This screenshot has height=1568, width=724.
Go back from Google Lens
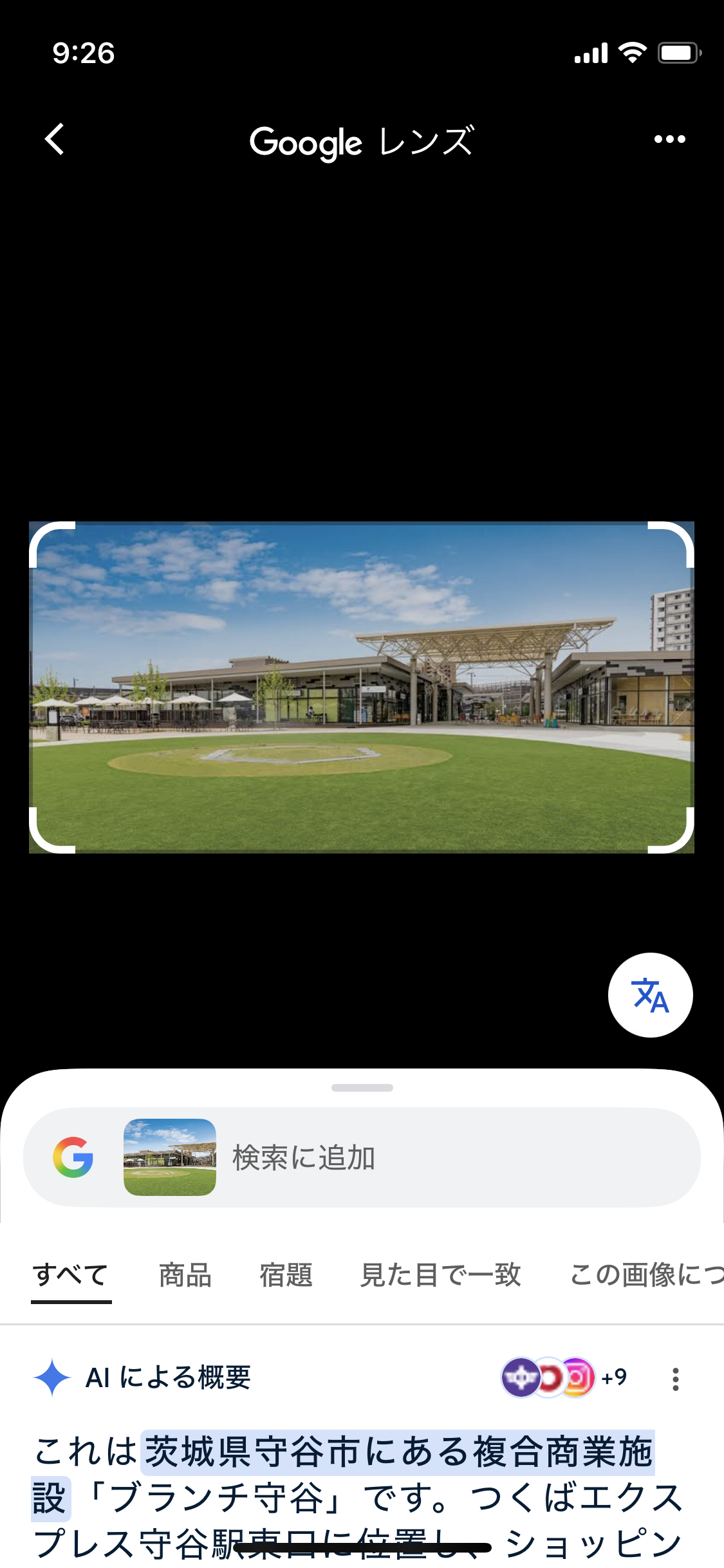pos(55,139)
